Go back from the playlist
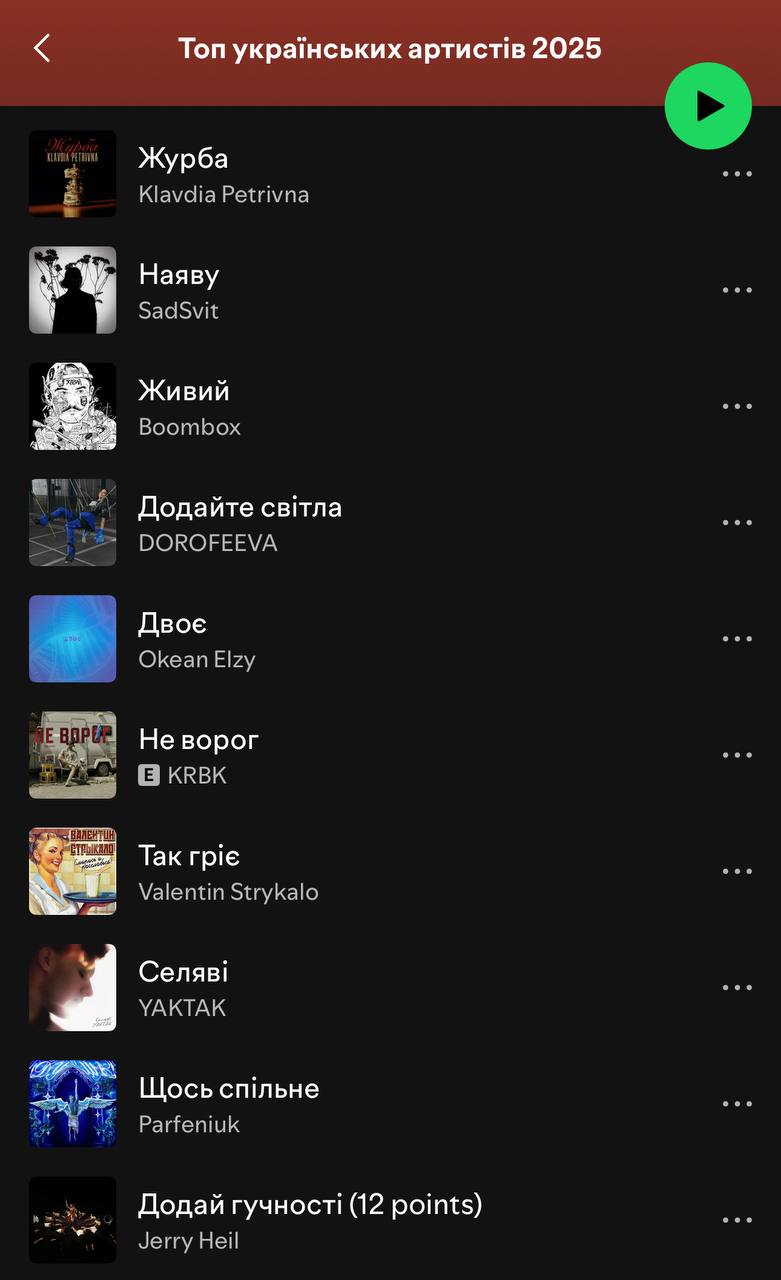Image resolution: width=781 pixels, height=1280 pixels. coord(42,48)
